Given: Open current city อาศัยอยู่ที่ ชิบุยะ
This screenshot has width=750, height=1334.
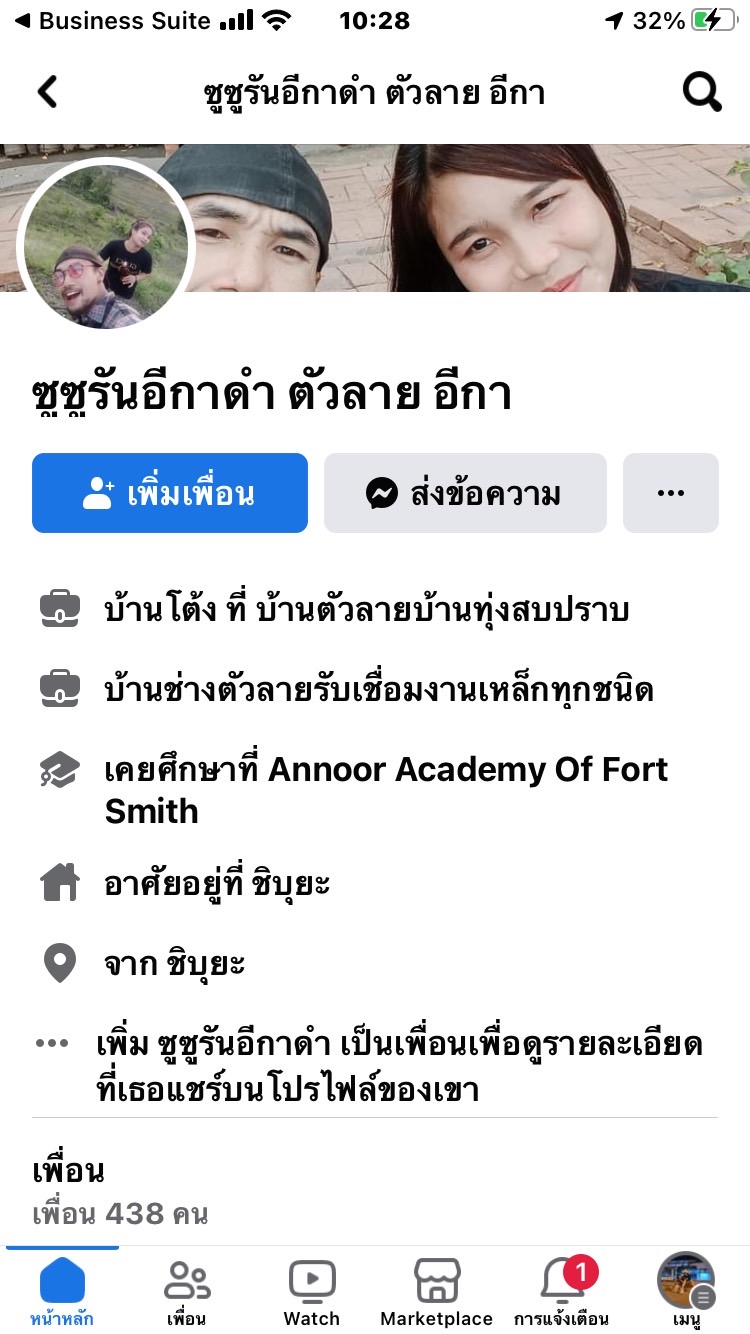Looking at the screenshot, I should coord(218,884).
